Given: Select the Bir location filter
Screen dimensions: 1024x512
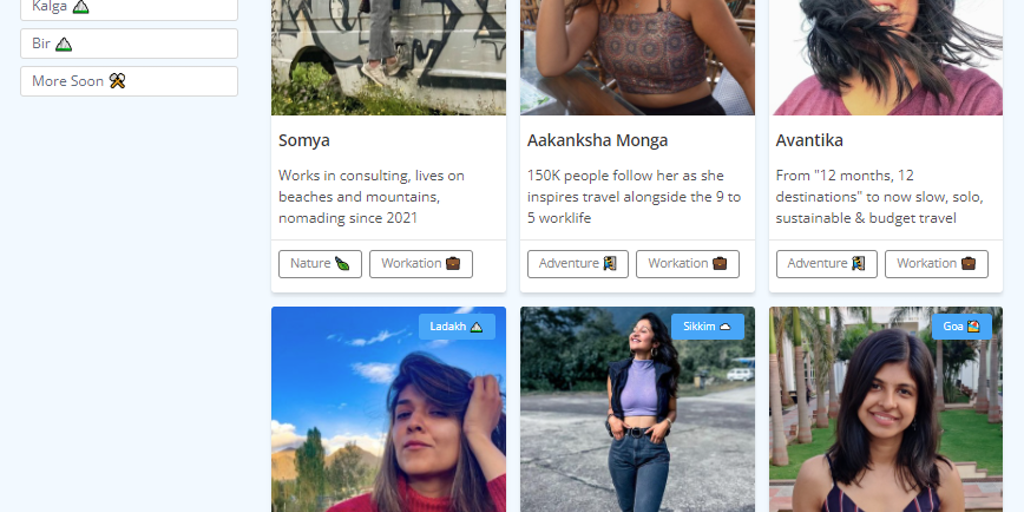Looking at the screenshot, I should point(129,44).
